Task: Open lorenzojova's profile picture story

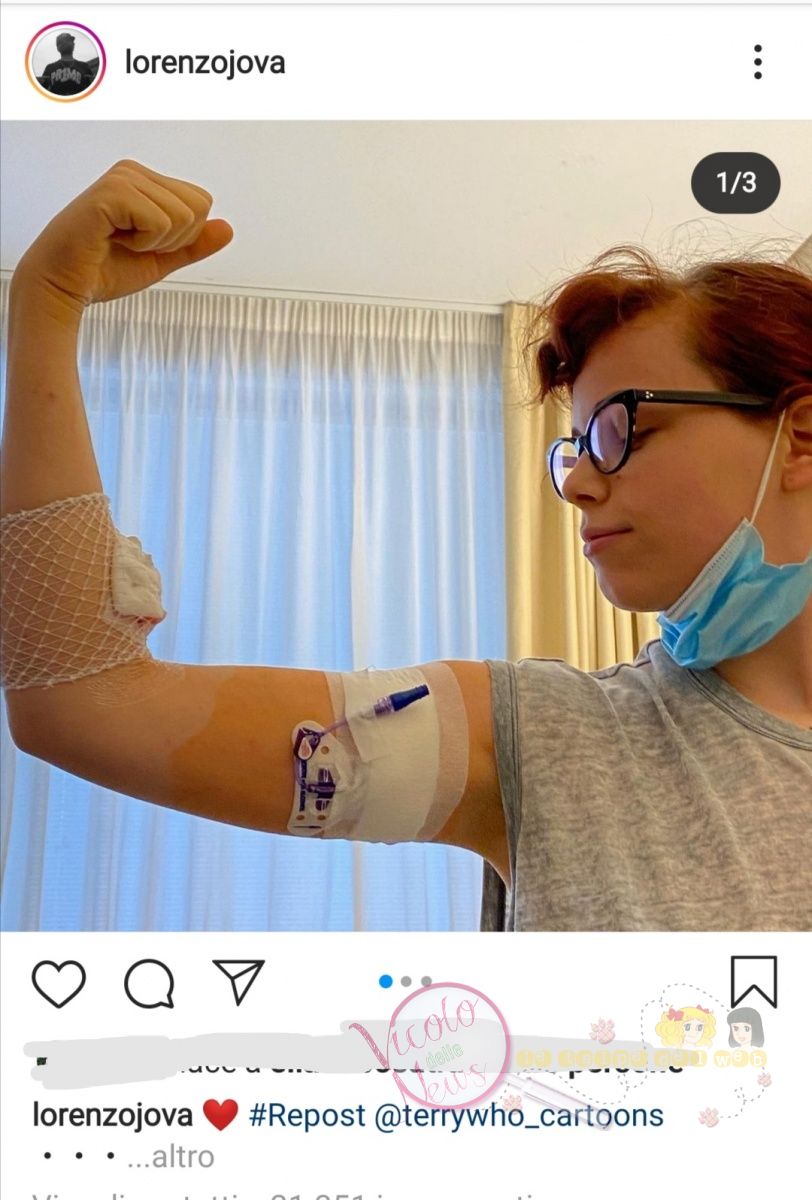Action: [x=65, y=62]
